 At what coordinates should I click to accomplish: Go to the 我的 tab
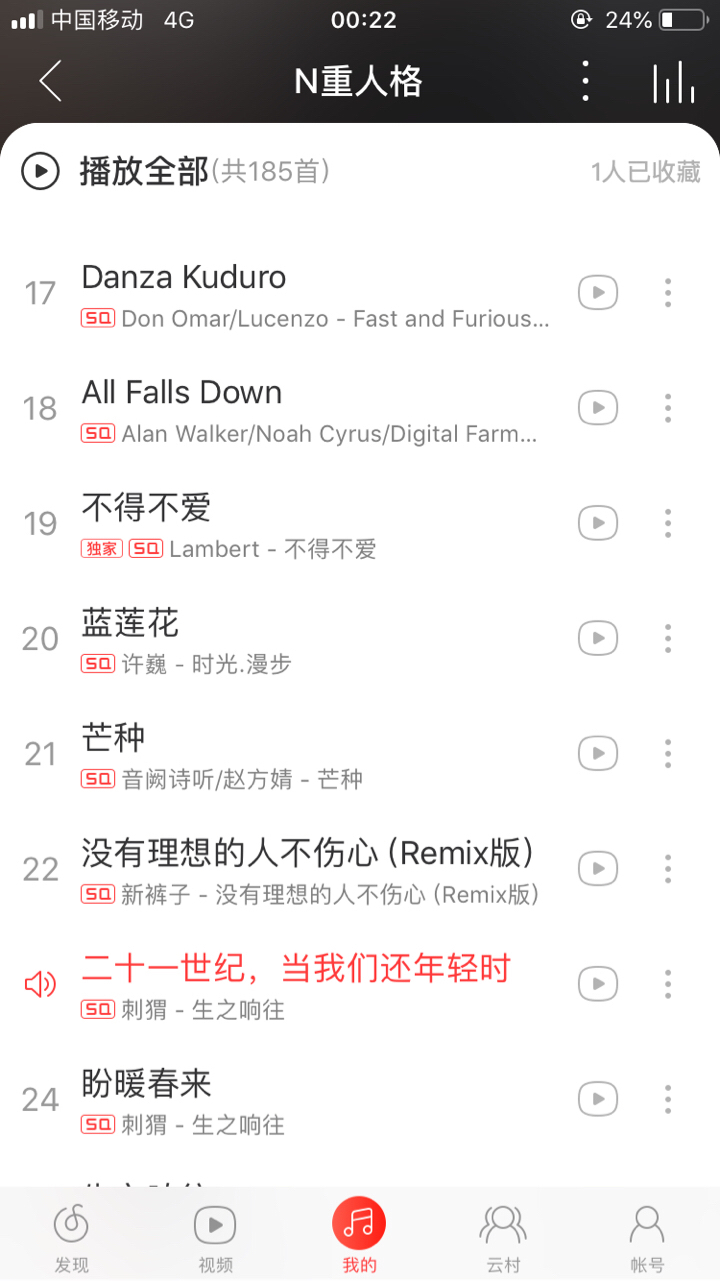tap(359, 1236)
